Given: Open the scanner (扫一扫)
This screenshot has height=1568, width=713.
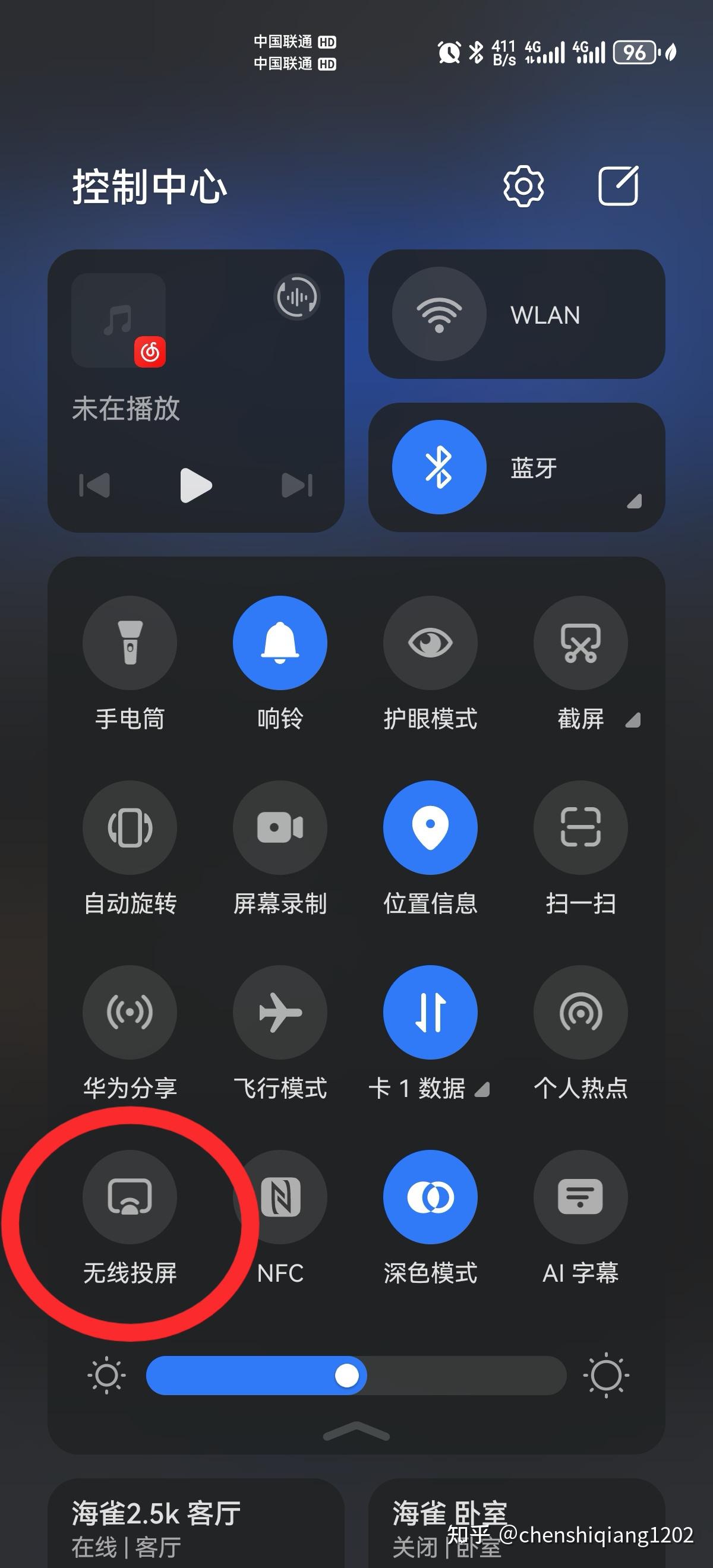Looking at the screenshot, I should click(x=581, y=827).
